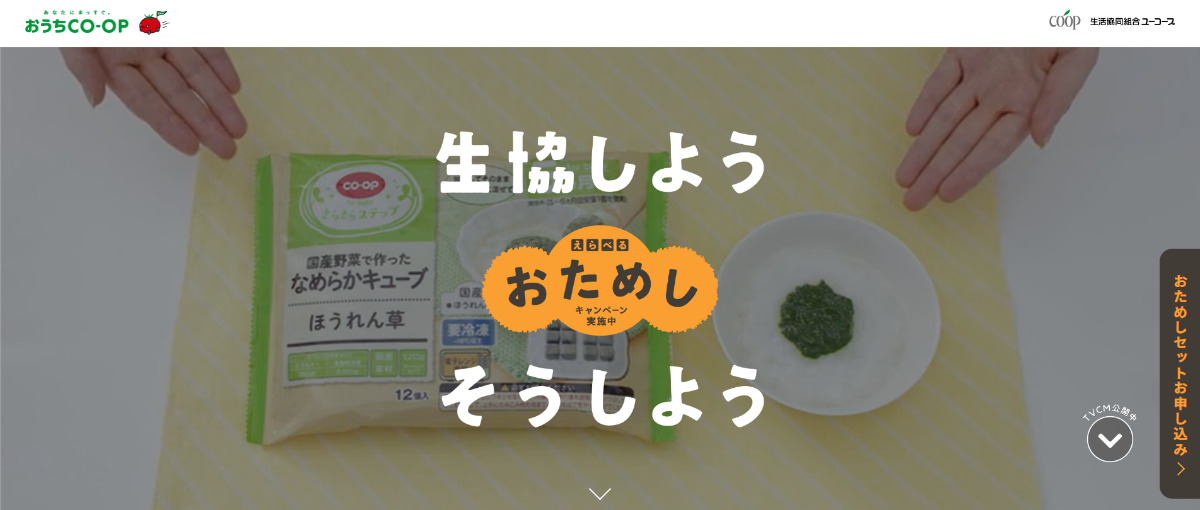Tap the TVCM公開中 round arrow button
The width and height of the screenshot is (1200, 510).
click(x=1110, y=439)
